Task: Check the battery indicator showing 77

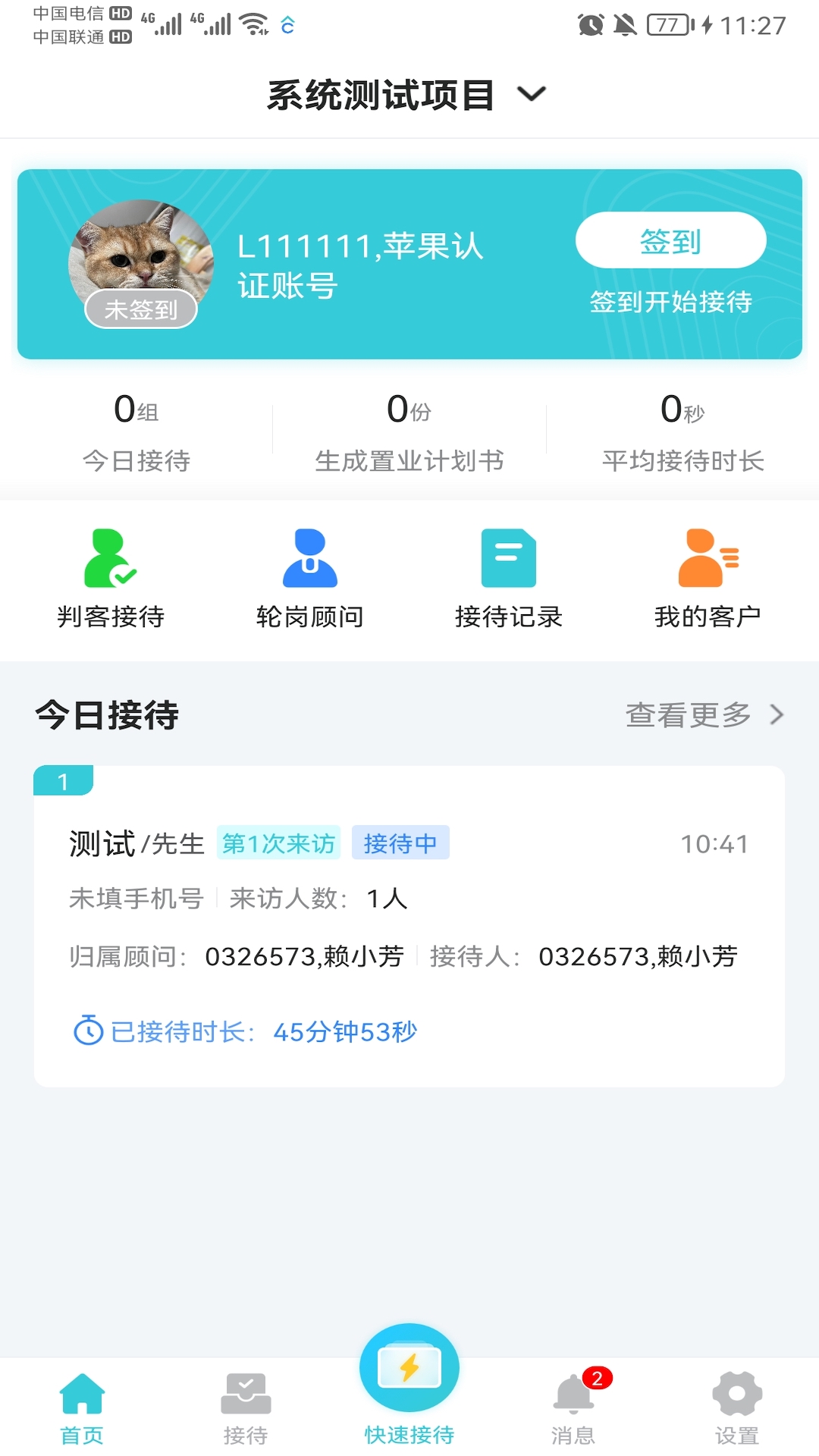Action: pyautogui.click(x=669, y=25)
